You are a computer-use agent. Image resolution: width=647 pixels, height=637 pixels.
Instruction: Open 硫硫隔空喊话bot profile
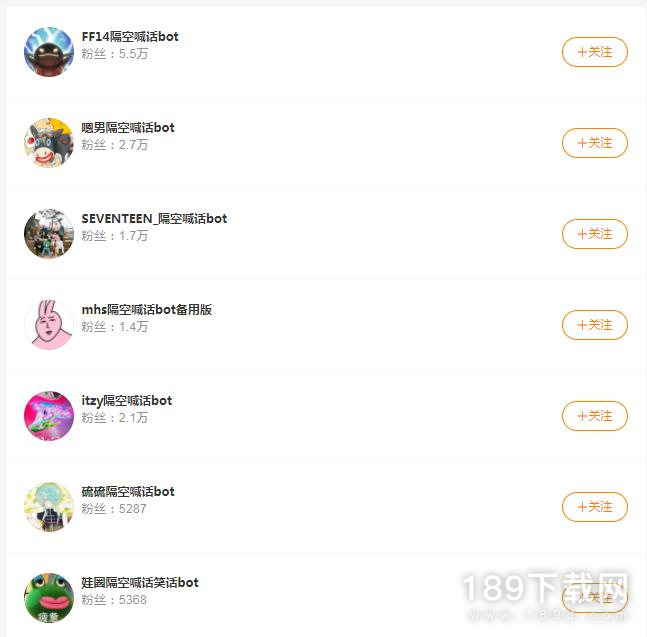coord(128,492)
